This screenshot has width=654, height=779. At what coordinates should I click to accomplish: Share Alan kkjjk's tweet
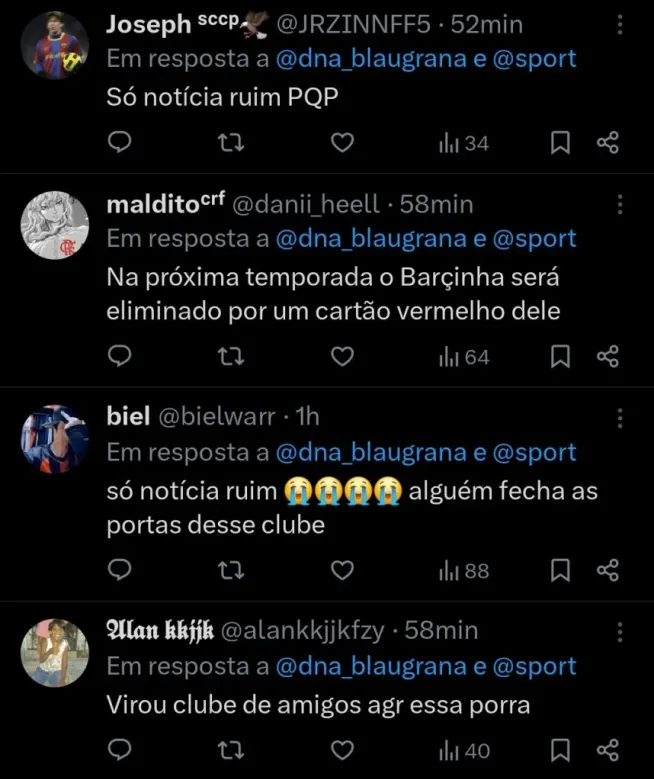pyautogui.click(x=608, y=751)
